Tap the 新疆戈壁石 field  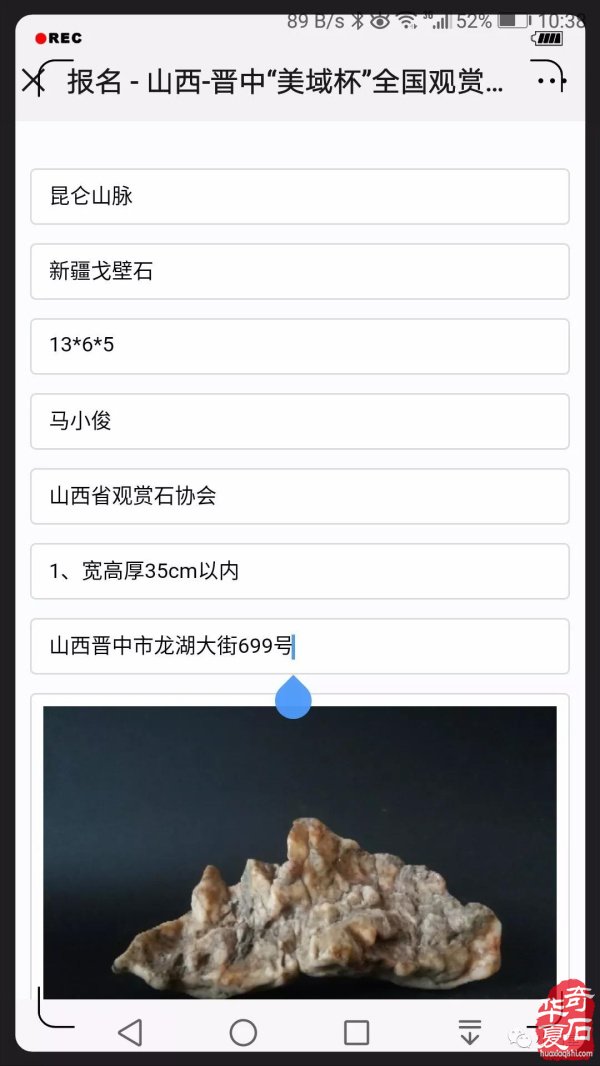tap(300, 271)
